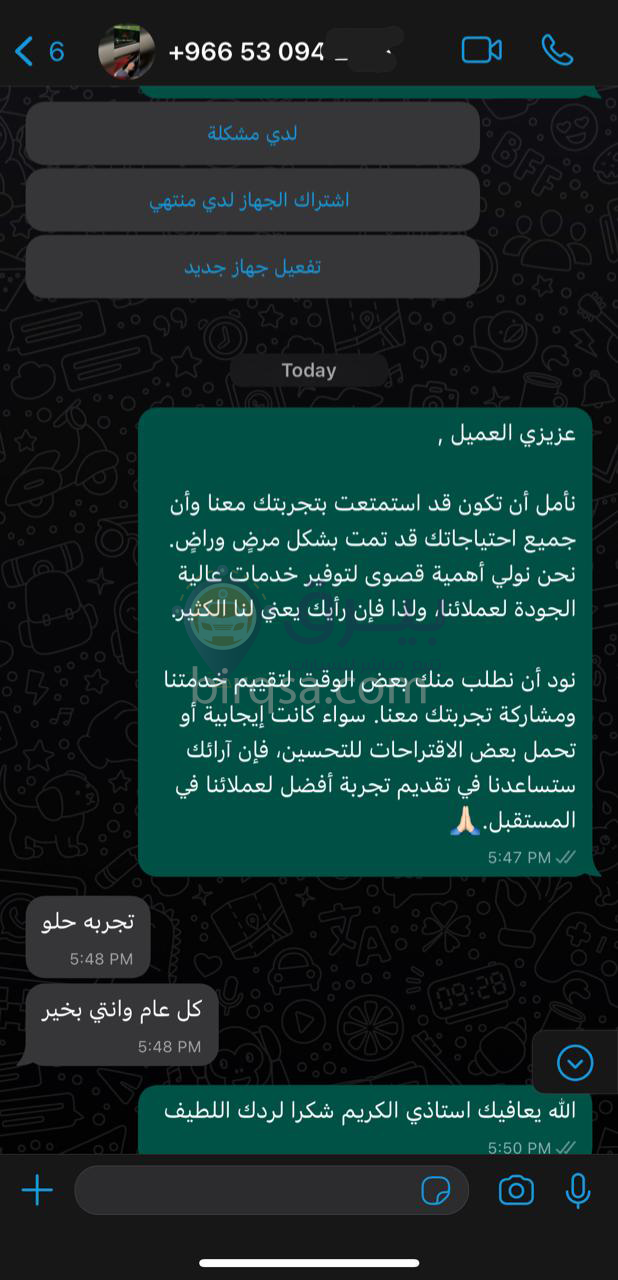This screenshot has height=1280, width=618.
Task: Tap the microphone for a voice message
Action: tap(577, 1190)
